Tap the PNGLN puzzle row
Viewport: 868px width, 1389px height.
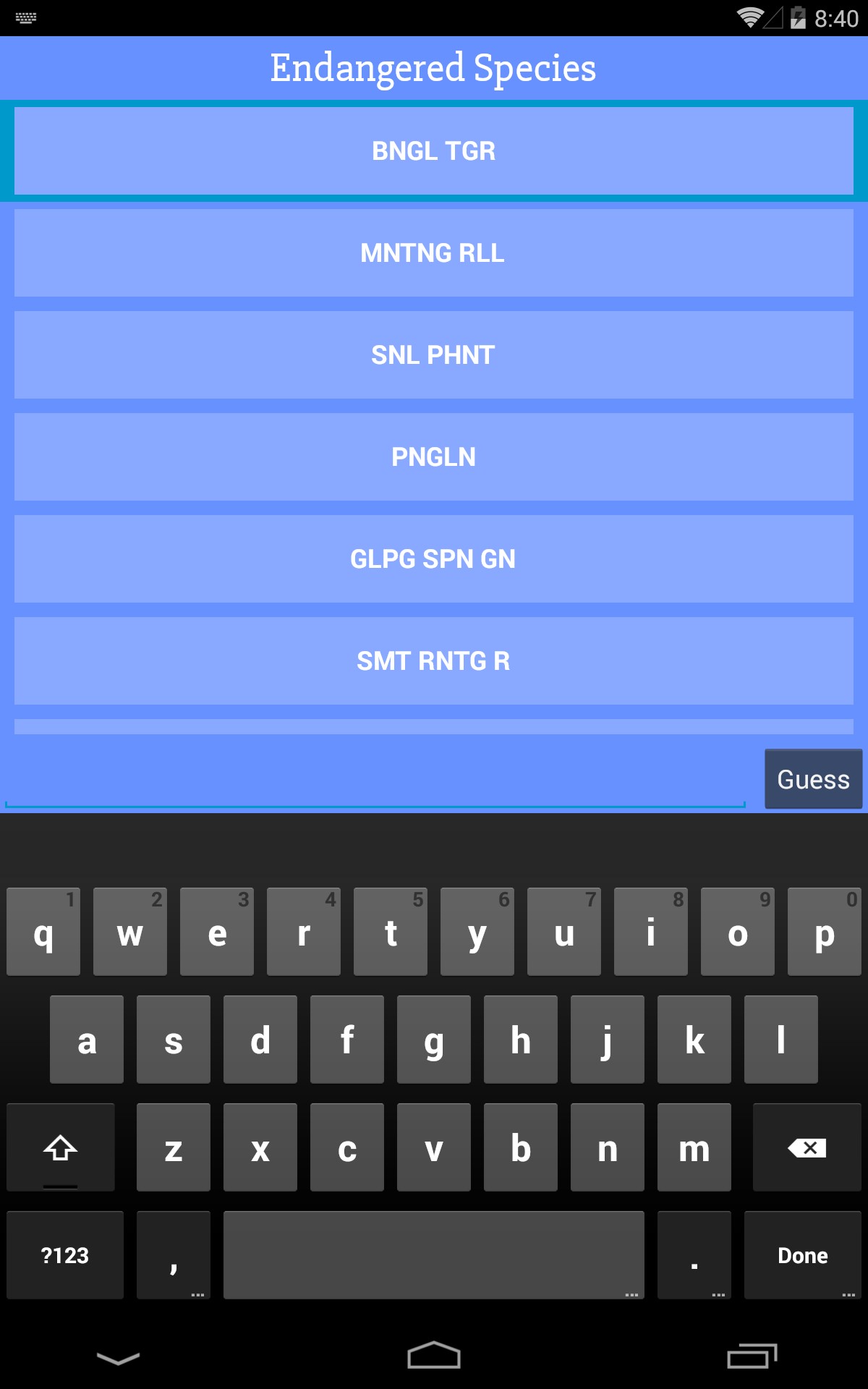434,457
